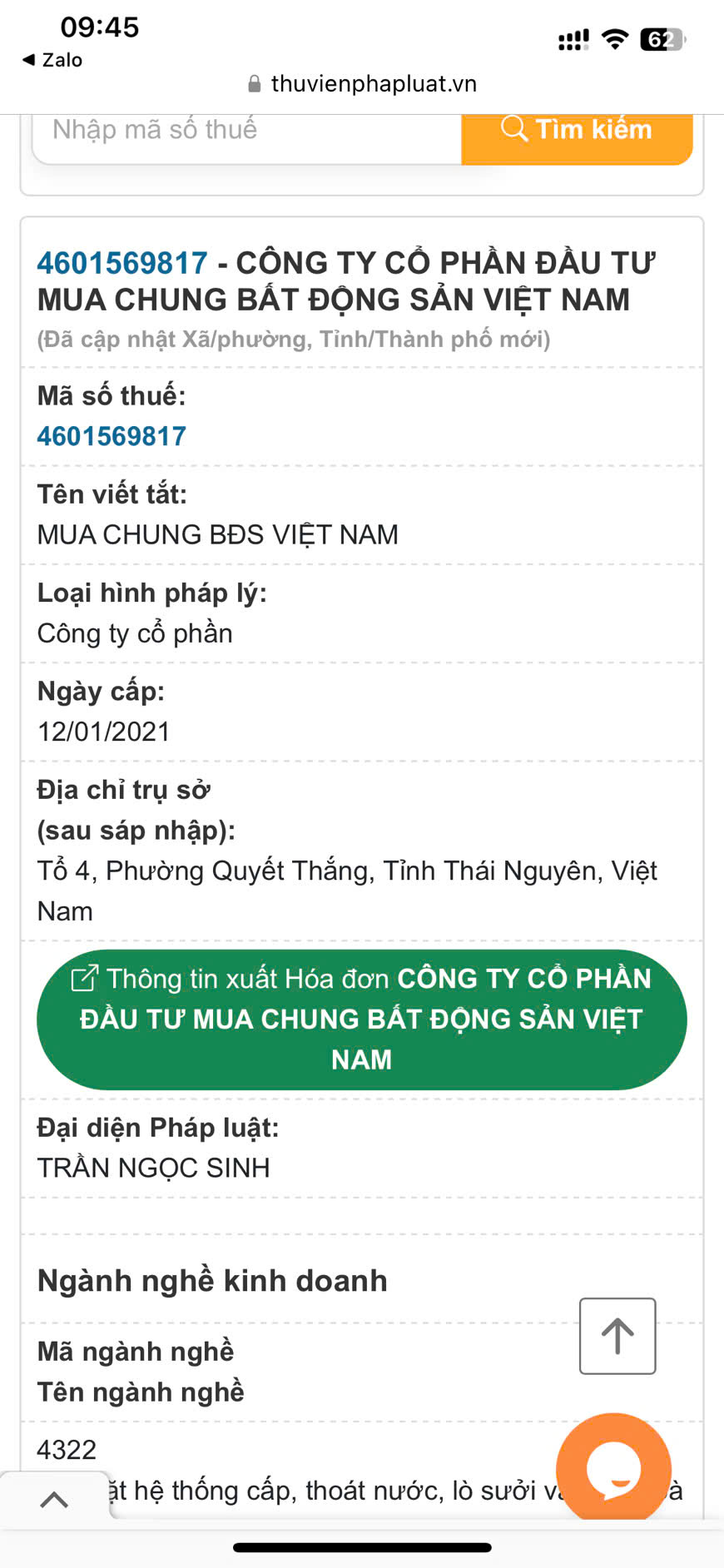Tap the tax code search field
This screenshot has width=724, height=1568.
tap(246, 133)
